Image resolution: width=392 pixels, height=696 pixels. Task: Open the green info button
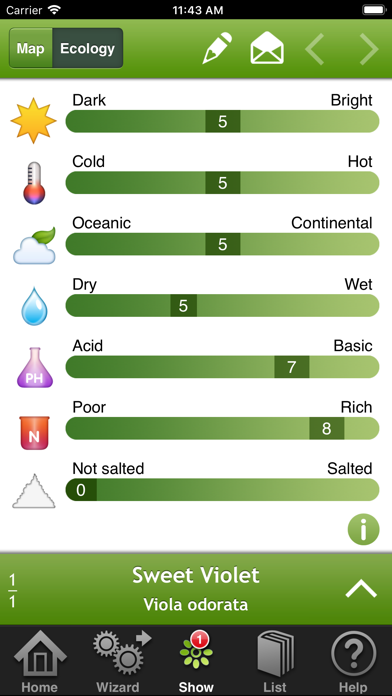pos(364,529)
